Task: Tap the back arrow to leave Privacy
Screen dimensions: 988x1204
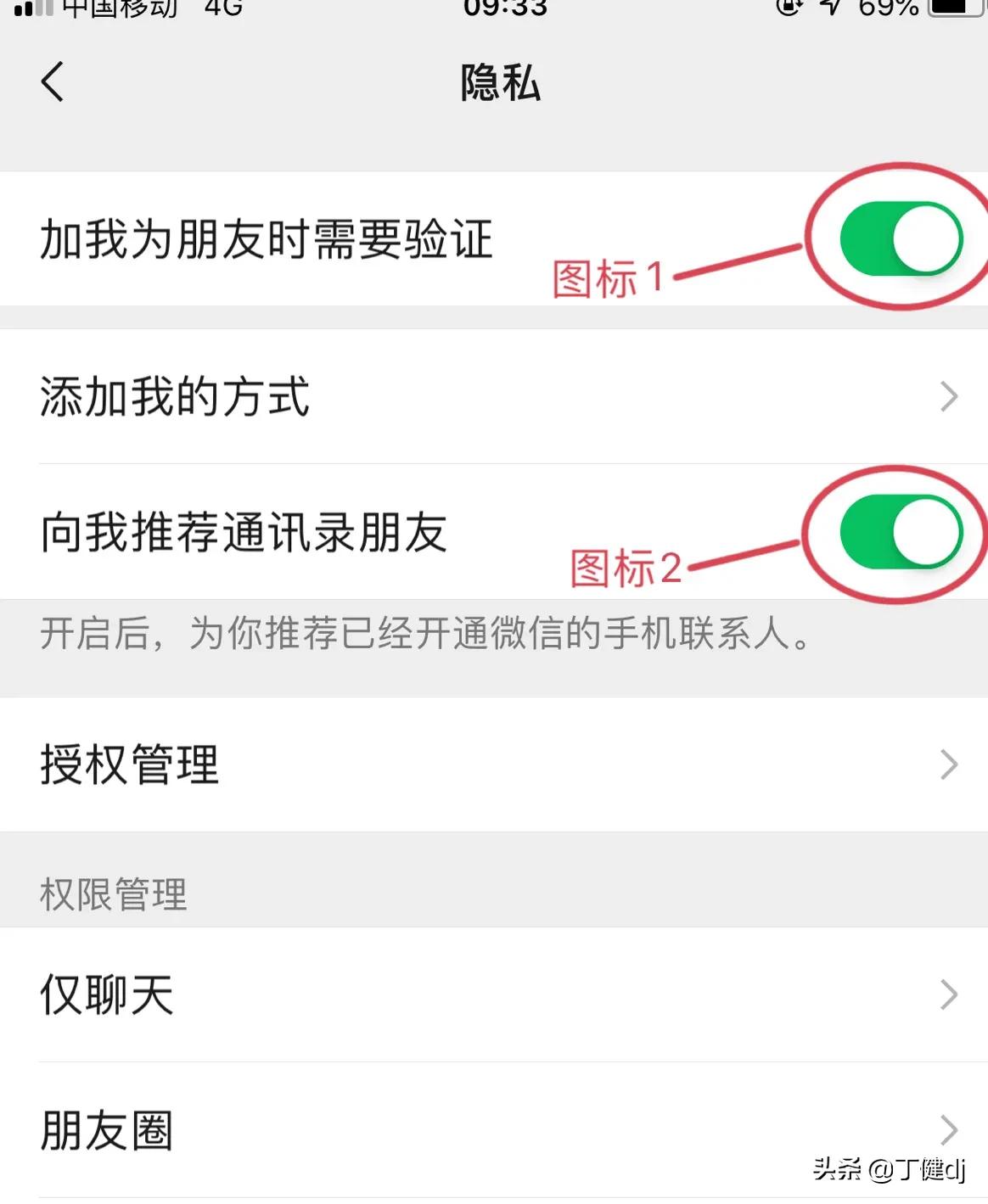Action: [x=53, y=84]
